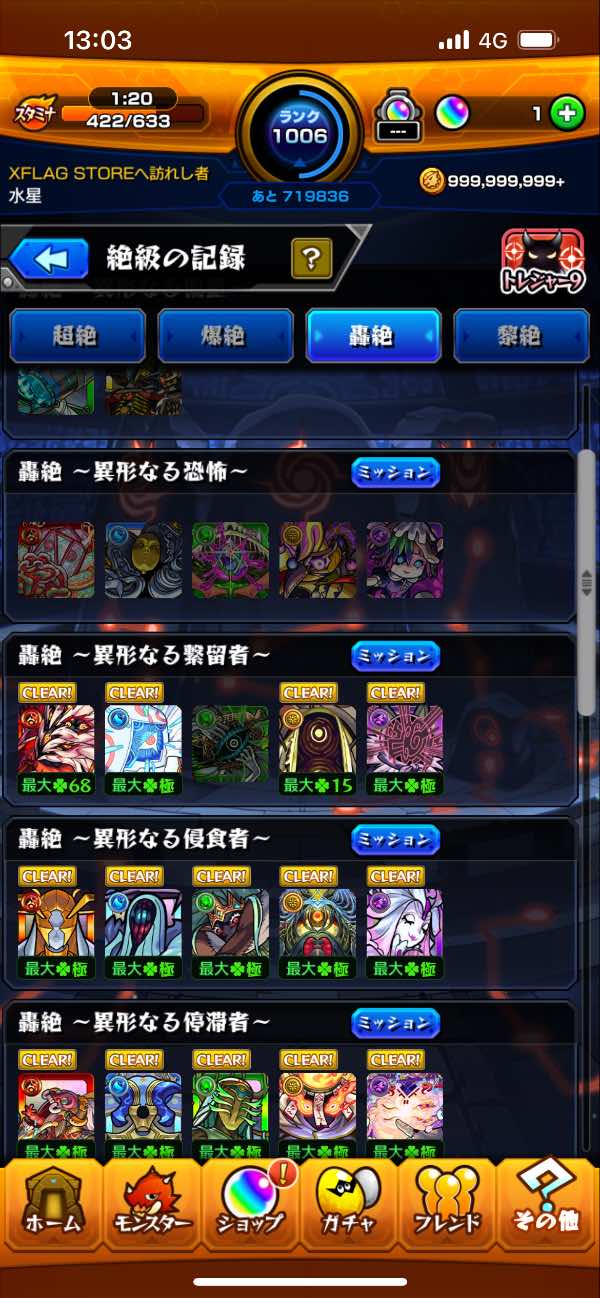Switch to the 黎絶 tab
Screen dimensions: 600x1298
pyautogui.click(x=521, y=336)
